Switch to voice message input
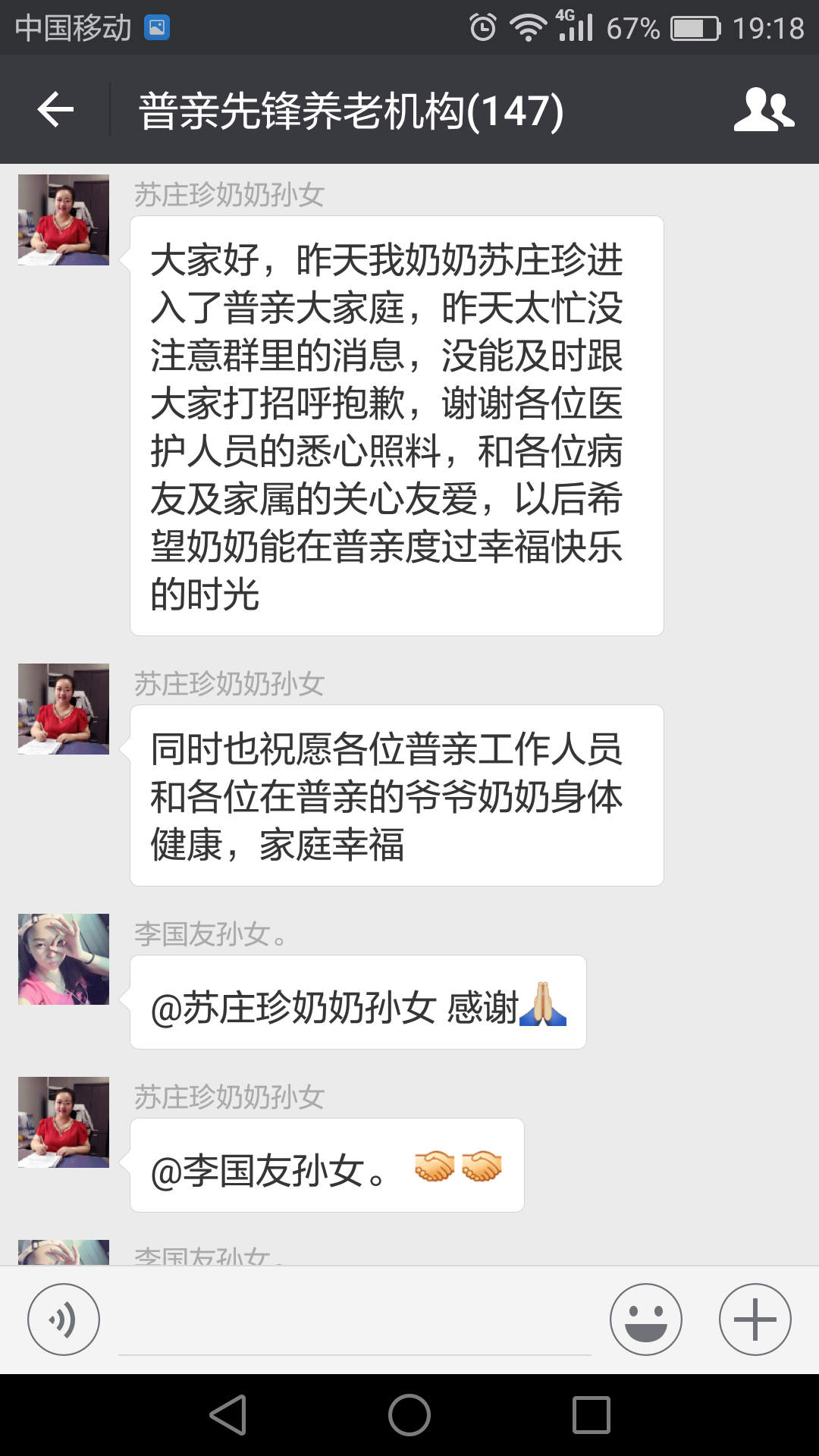This screenshot has width=819, height=1456. (64, 1319)
